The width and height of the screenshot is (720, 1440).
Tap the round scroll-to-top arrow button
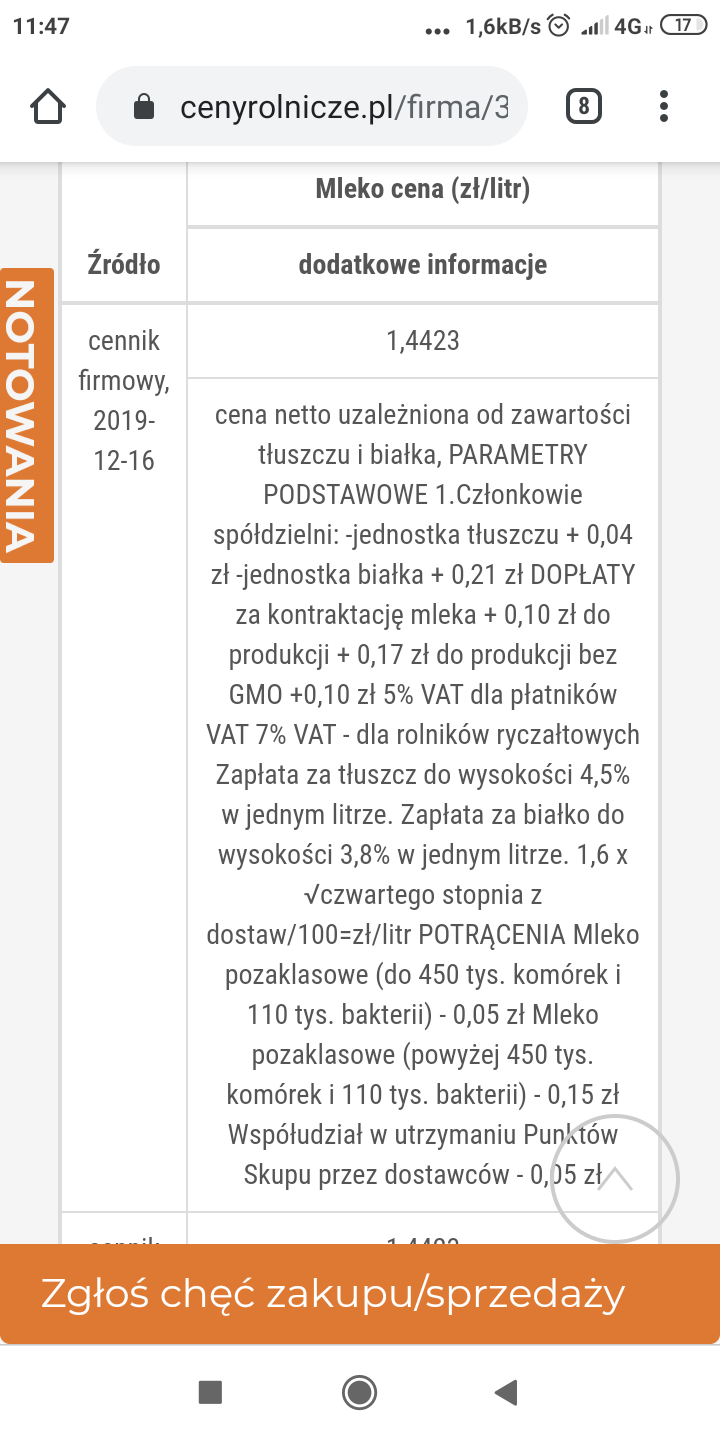click(615, 1178)
